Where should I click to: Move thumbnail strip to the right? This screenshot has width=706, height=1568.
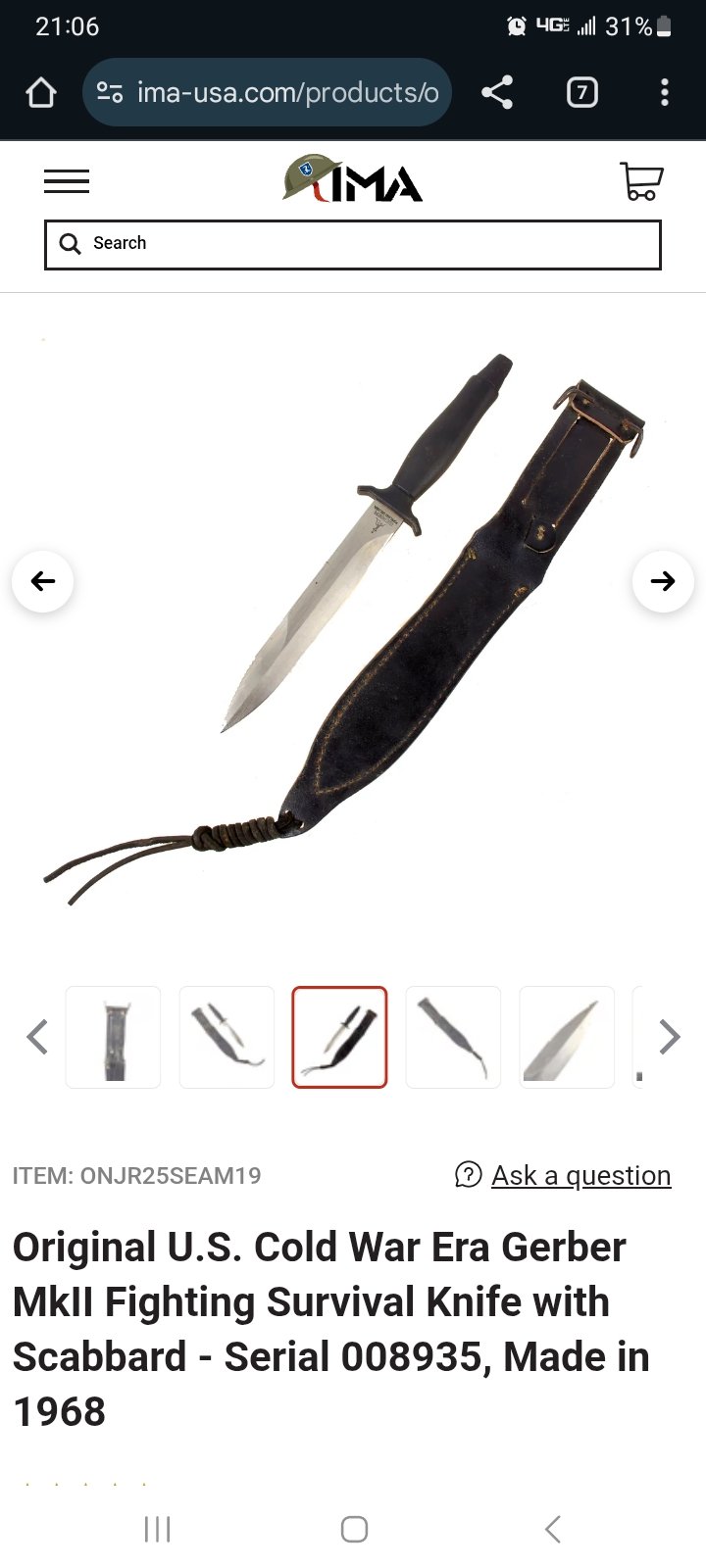click(669, 1037)
